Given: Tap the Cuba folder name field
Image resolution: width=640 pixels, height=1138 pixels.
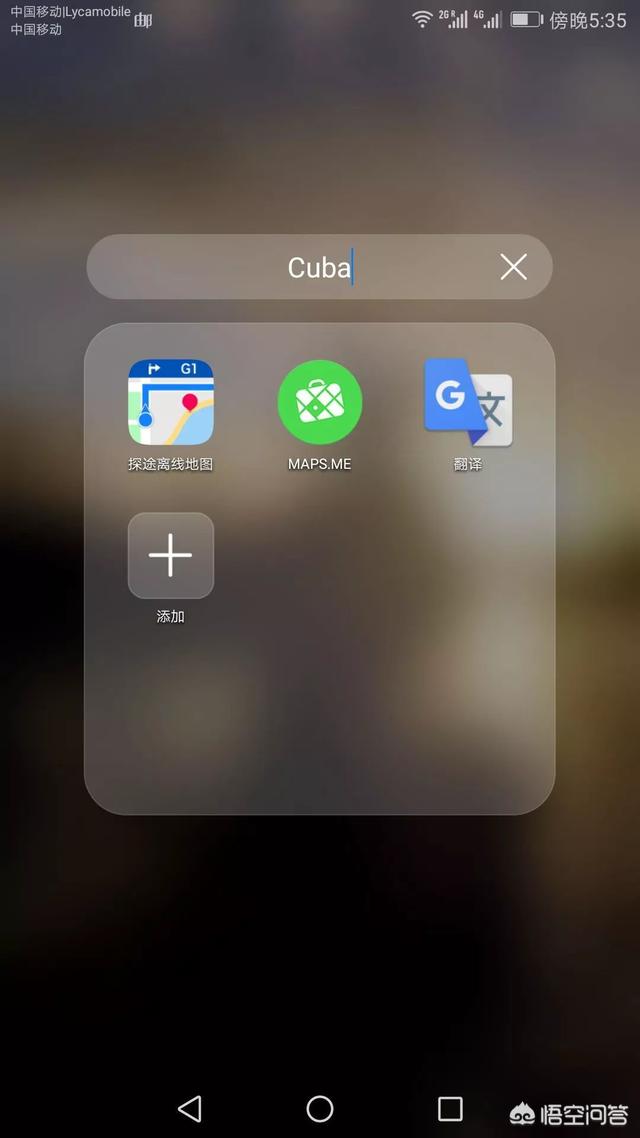Looking at the screenshot, I should coord(300,267).
